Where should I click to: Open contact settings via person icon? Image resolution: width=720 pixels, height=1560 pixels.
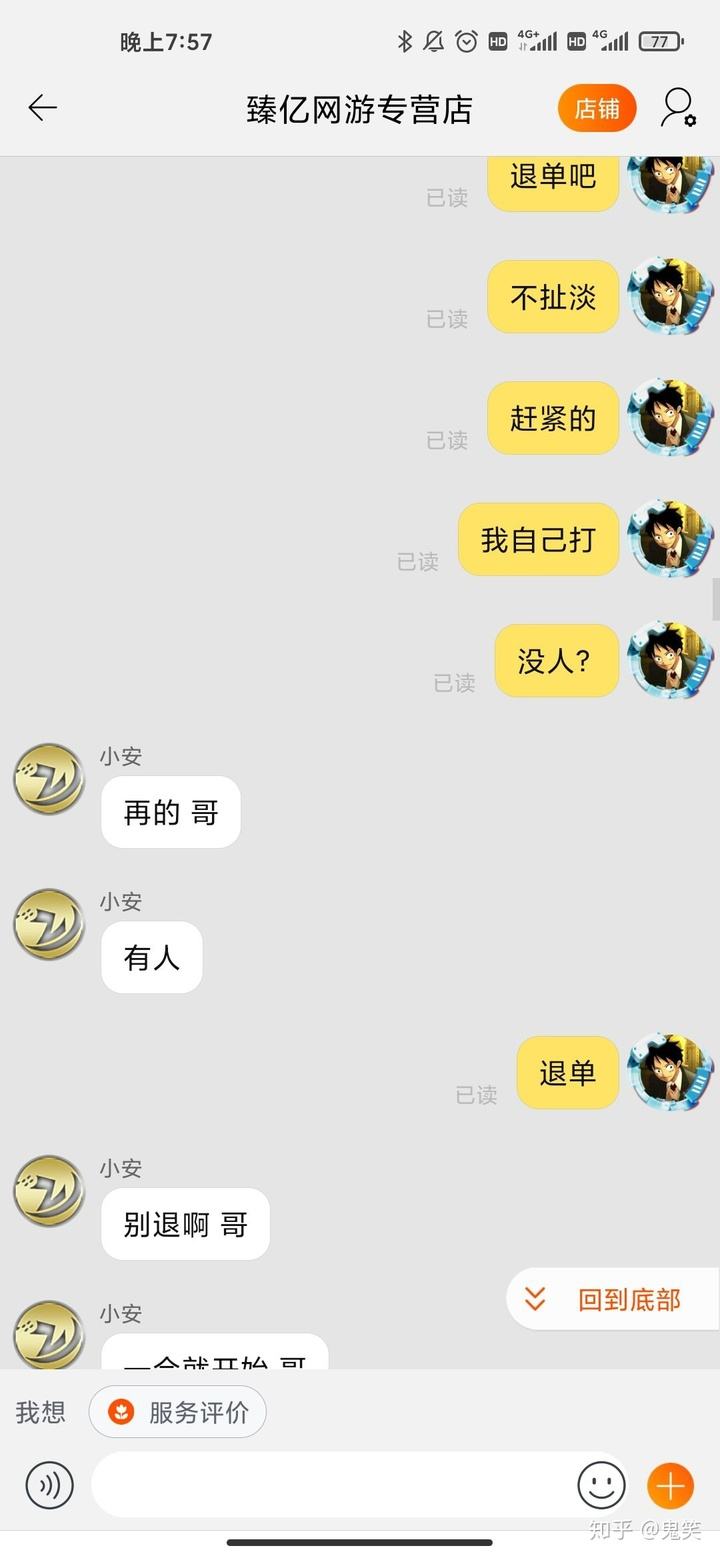tap(675, 107)
